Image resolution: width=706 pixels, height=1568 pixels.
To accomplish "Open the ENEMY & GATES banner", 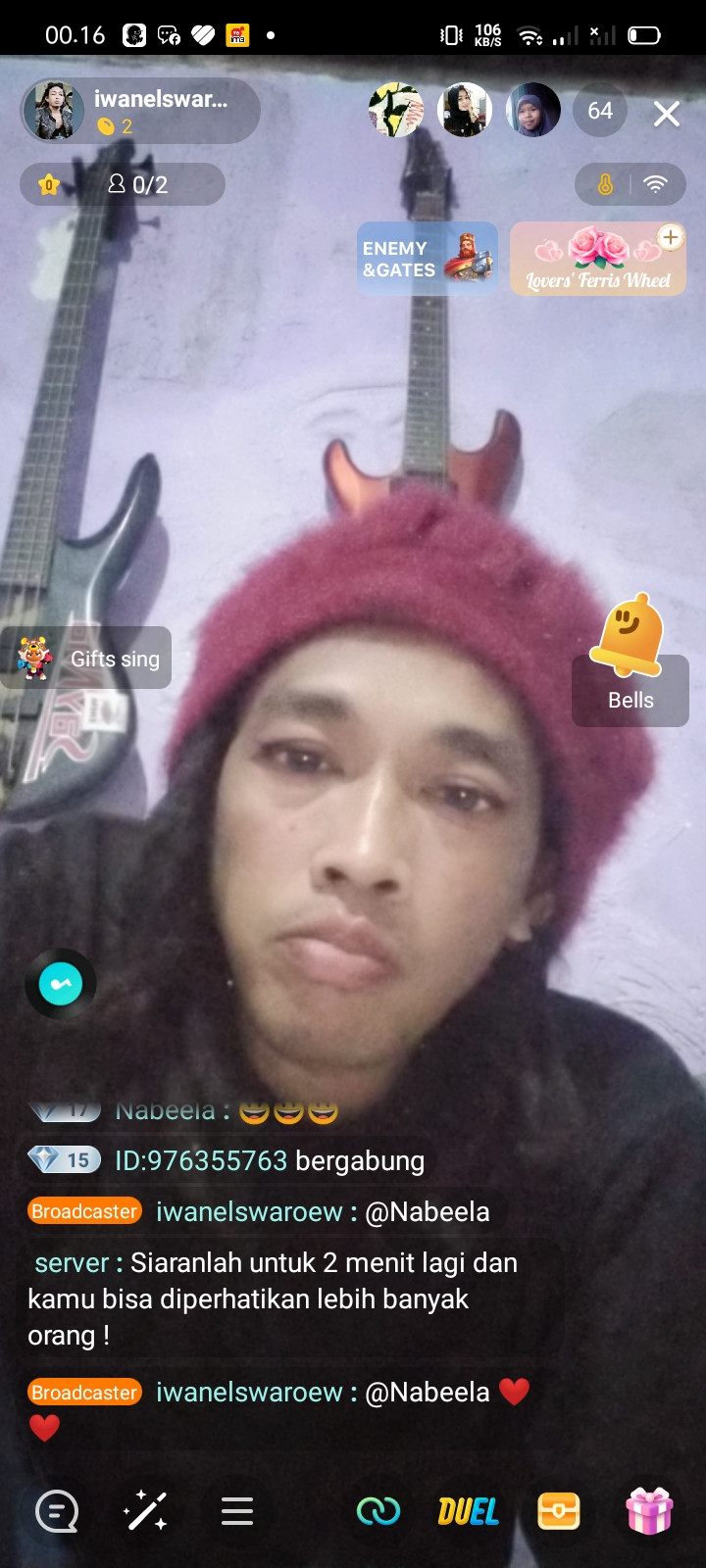I will point(427,259).
